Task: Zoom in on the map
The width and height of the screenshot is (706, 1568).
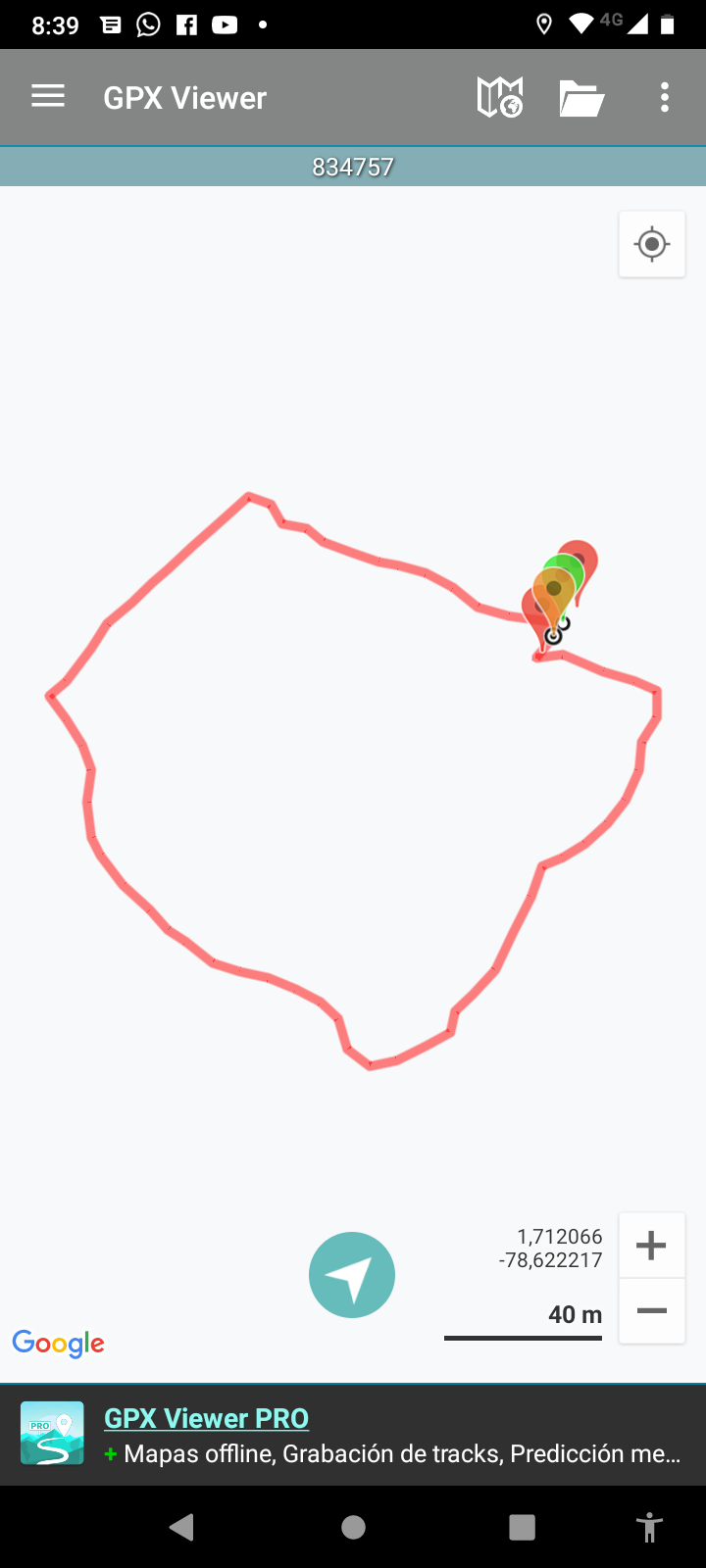Action: pos(651,1246)
